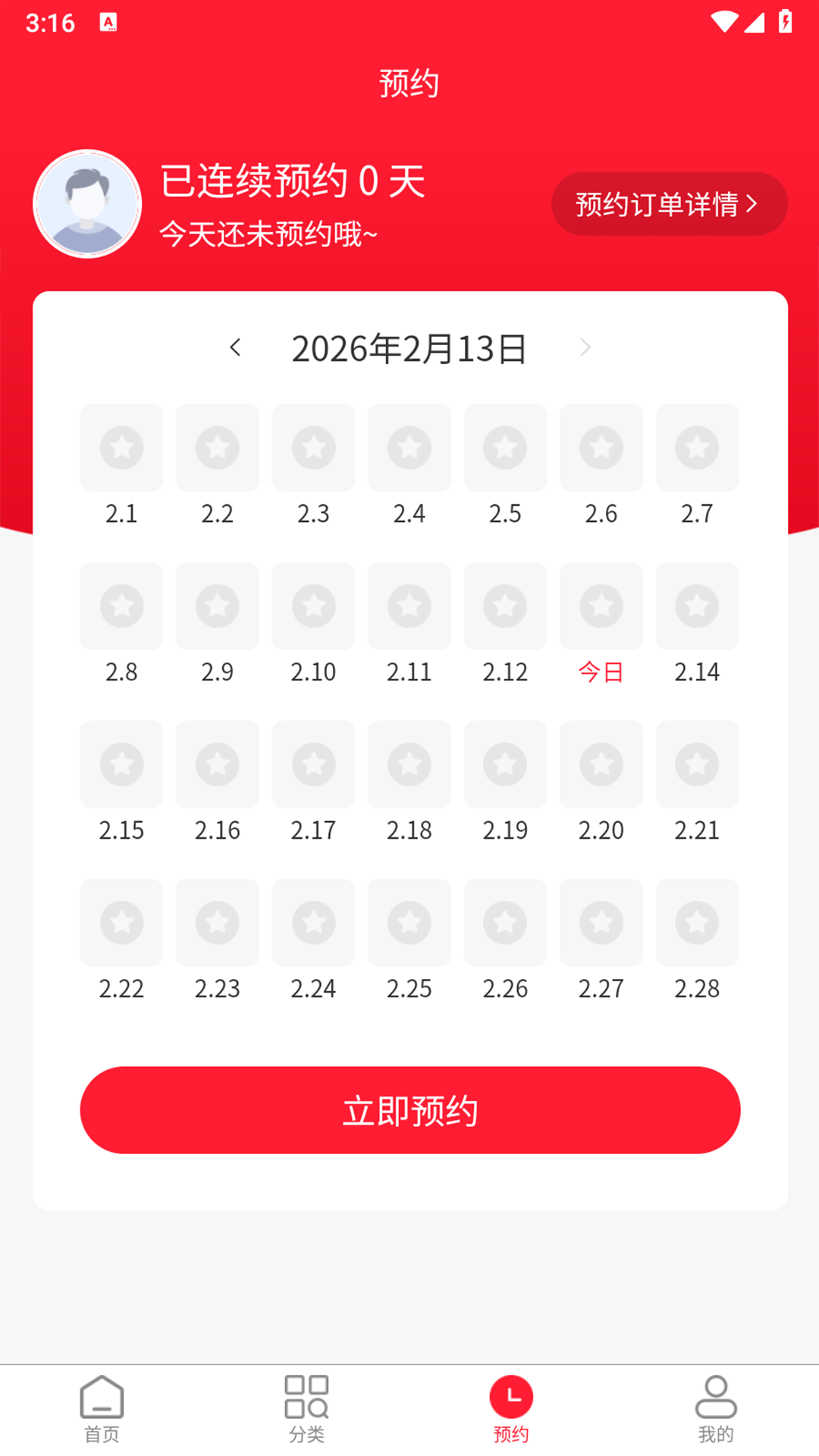Open 预约订单详情 order details
819x1456 pixels.
pyautogui.click(x=668, y=202)
